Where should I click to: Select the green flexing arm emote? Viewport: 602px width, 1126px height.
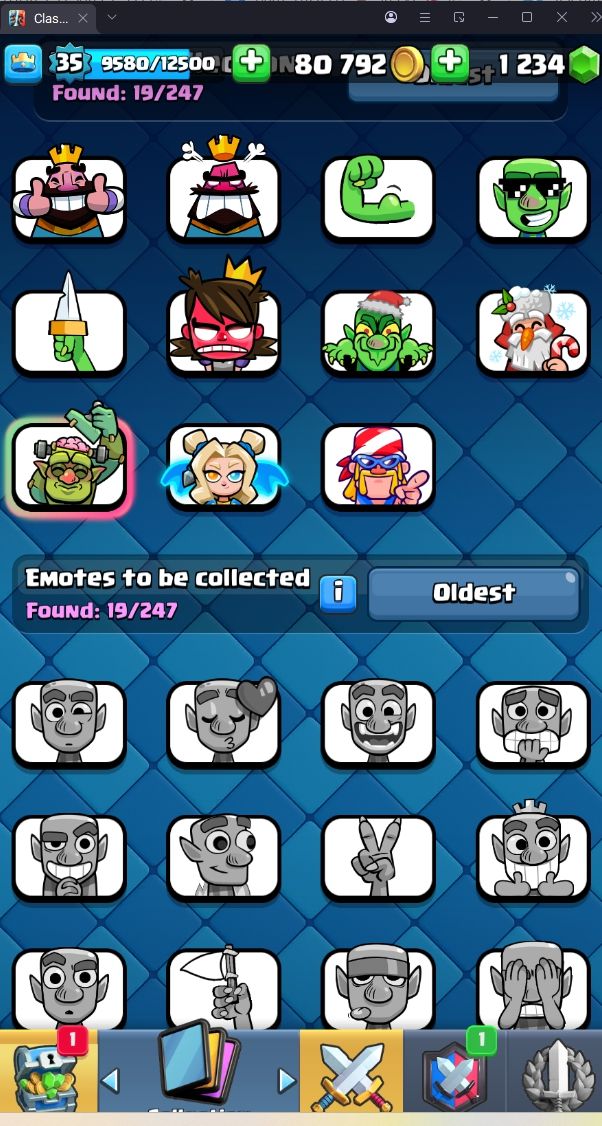click(379, 197)
